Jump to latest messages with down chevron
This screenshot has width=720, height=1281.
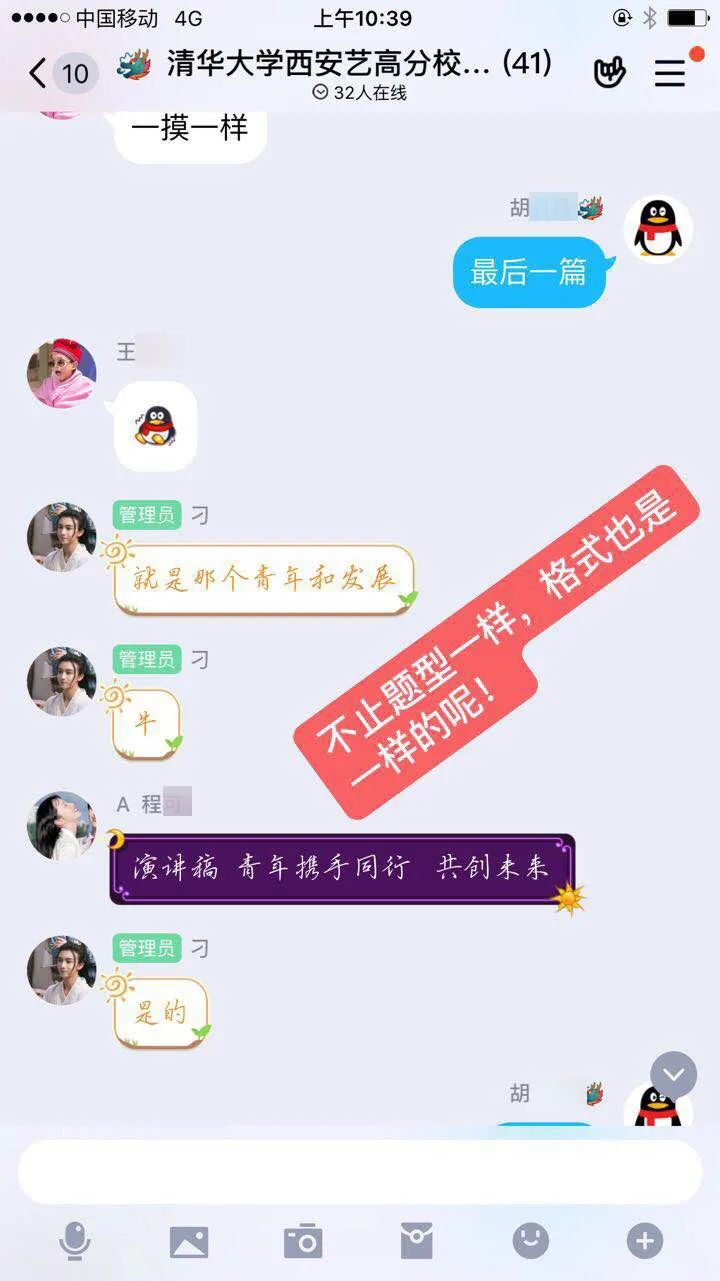coord(673,1076)
